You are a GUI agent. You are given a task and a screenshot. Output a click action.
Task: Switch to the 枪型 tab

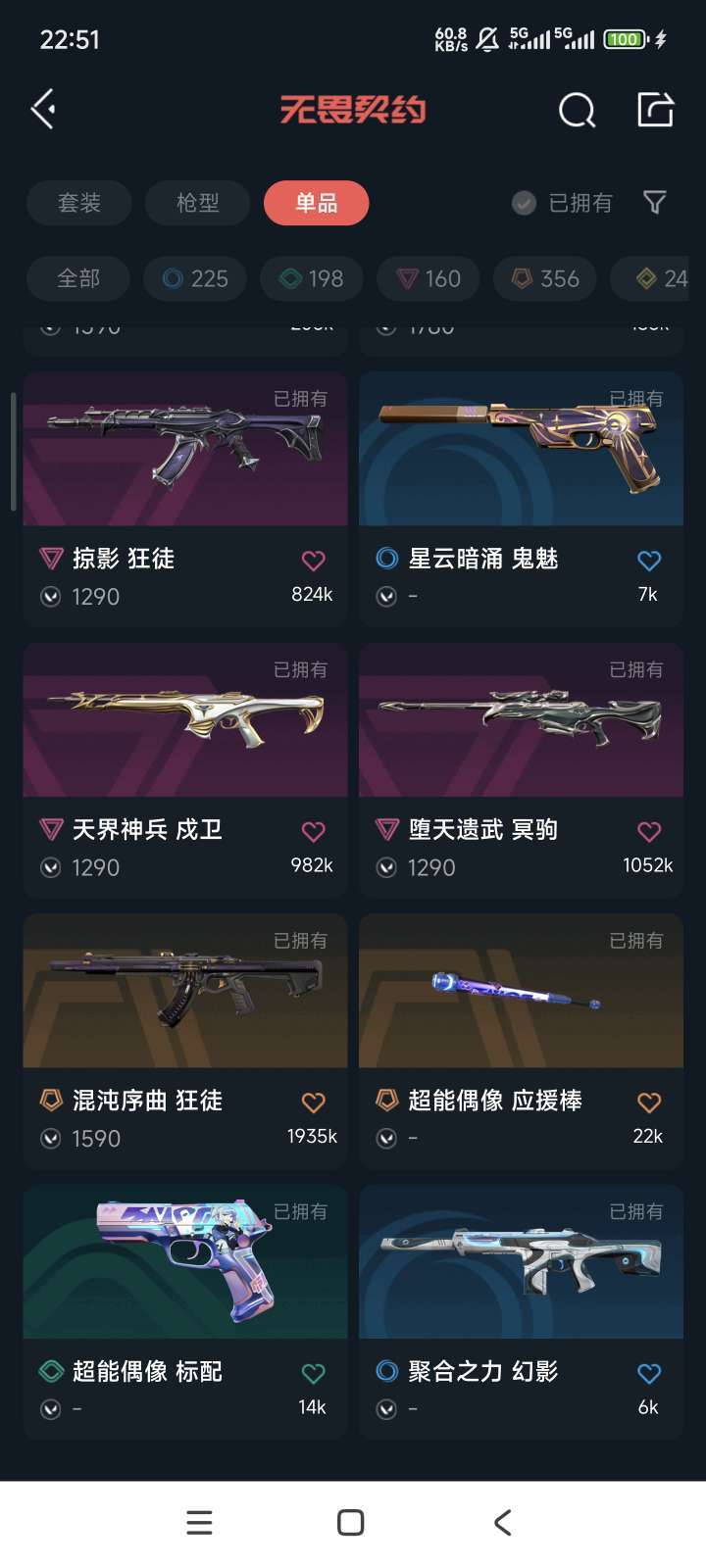click(197, 203)
